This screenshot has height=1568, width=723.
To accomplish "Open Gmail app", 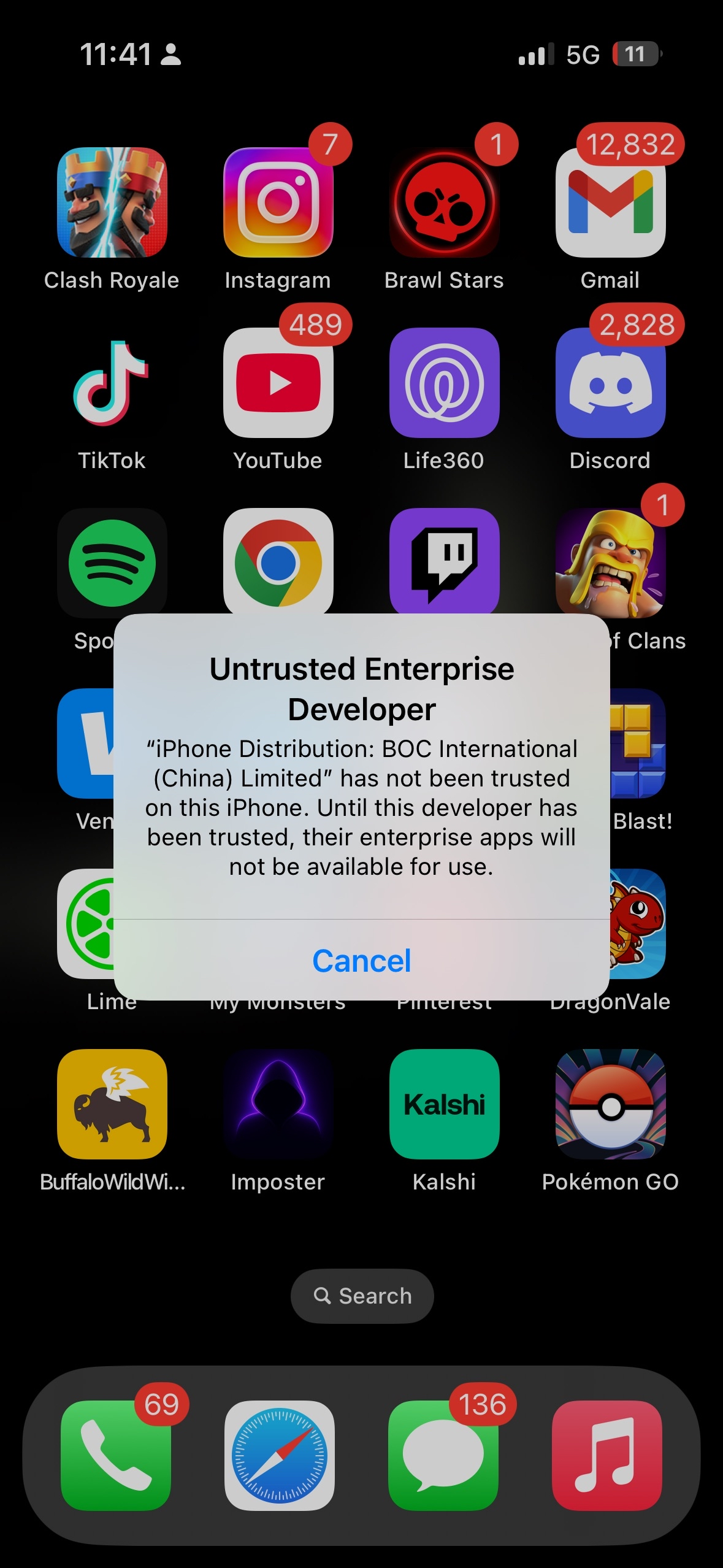I will tap(610, 202).
